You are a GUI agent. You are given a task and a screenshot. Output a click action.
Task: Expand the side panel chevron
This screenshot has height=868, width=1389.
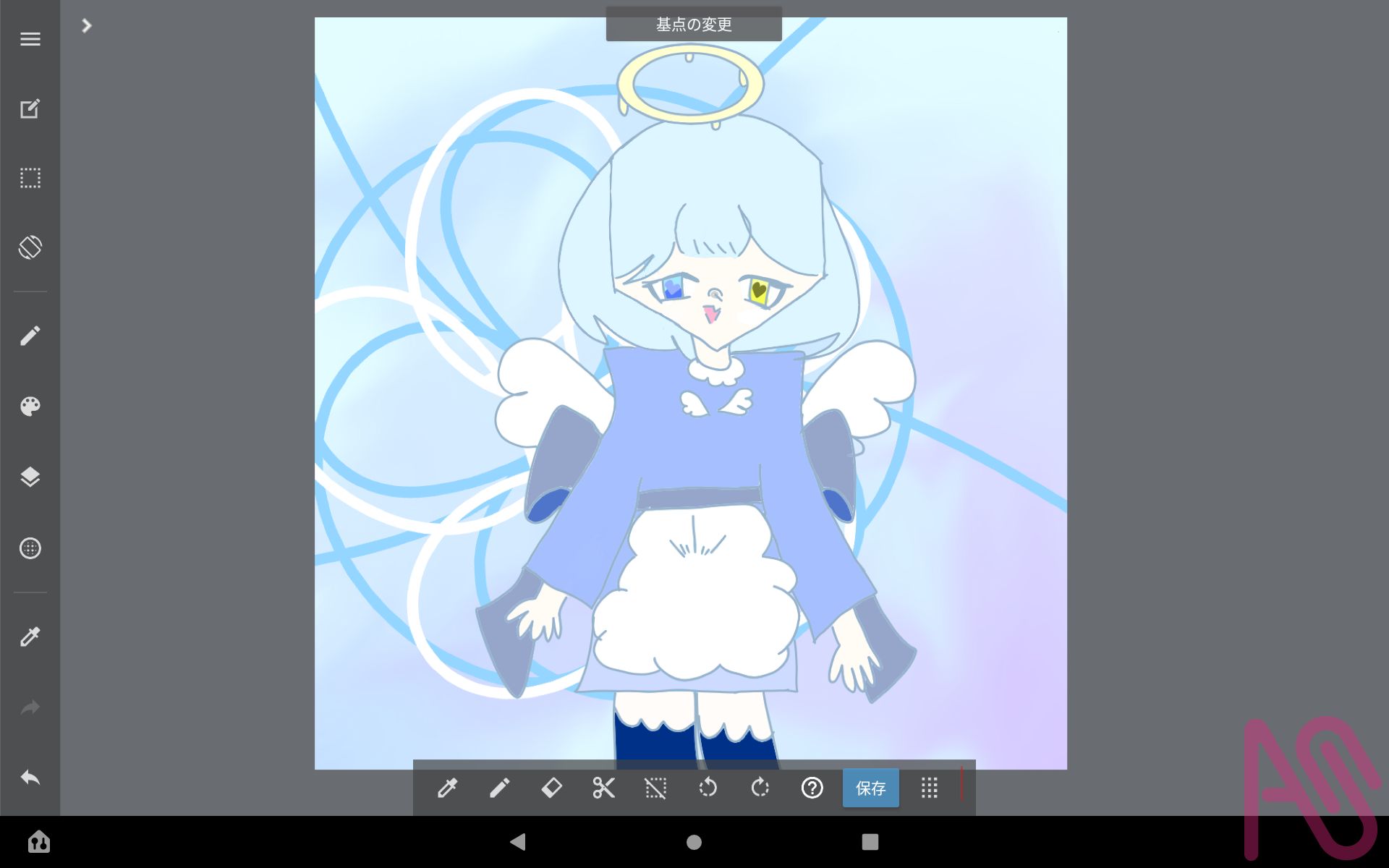pyautogui.click(x=86, y=26)
